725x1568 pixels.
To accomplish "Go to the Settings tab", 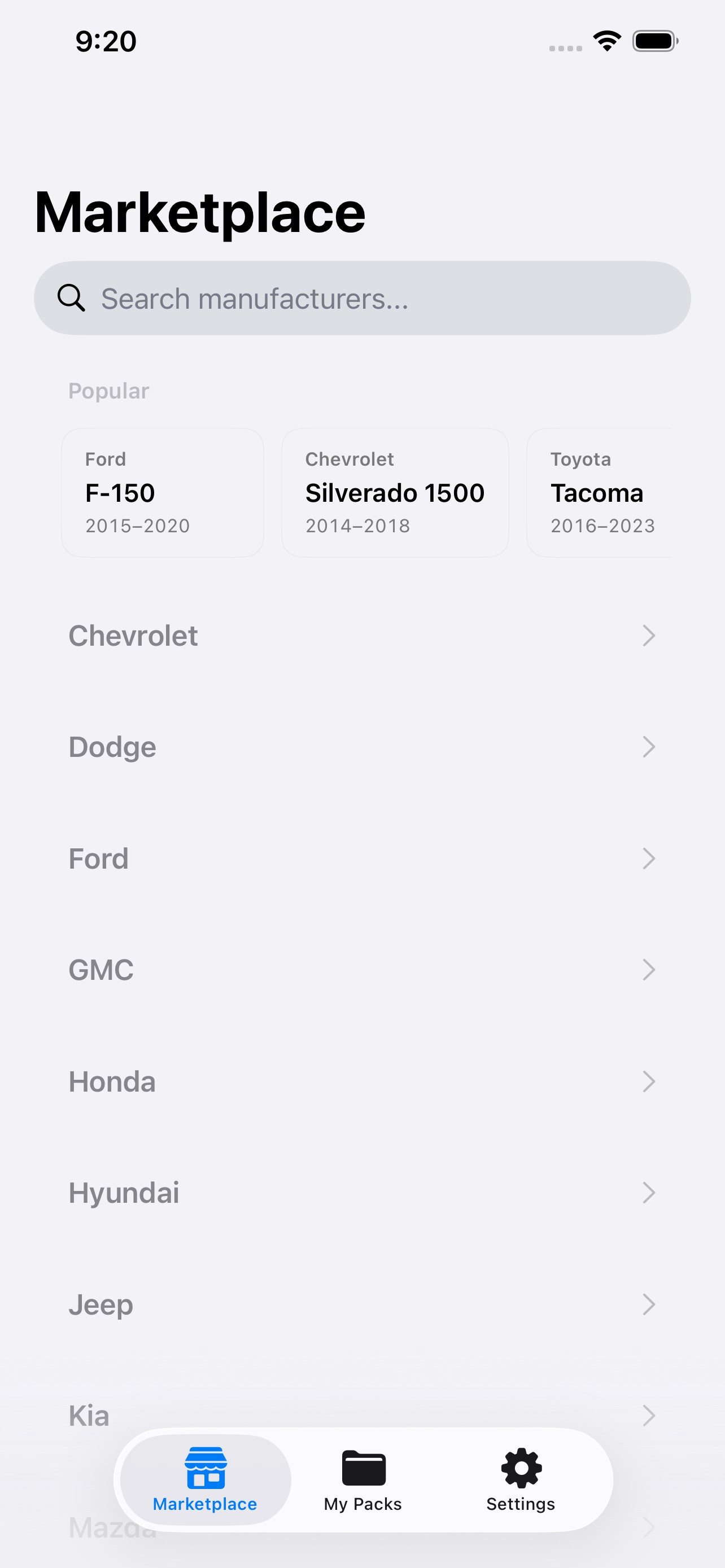I will 521,1481.
